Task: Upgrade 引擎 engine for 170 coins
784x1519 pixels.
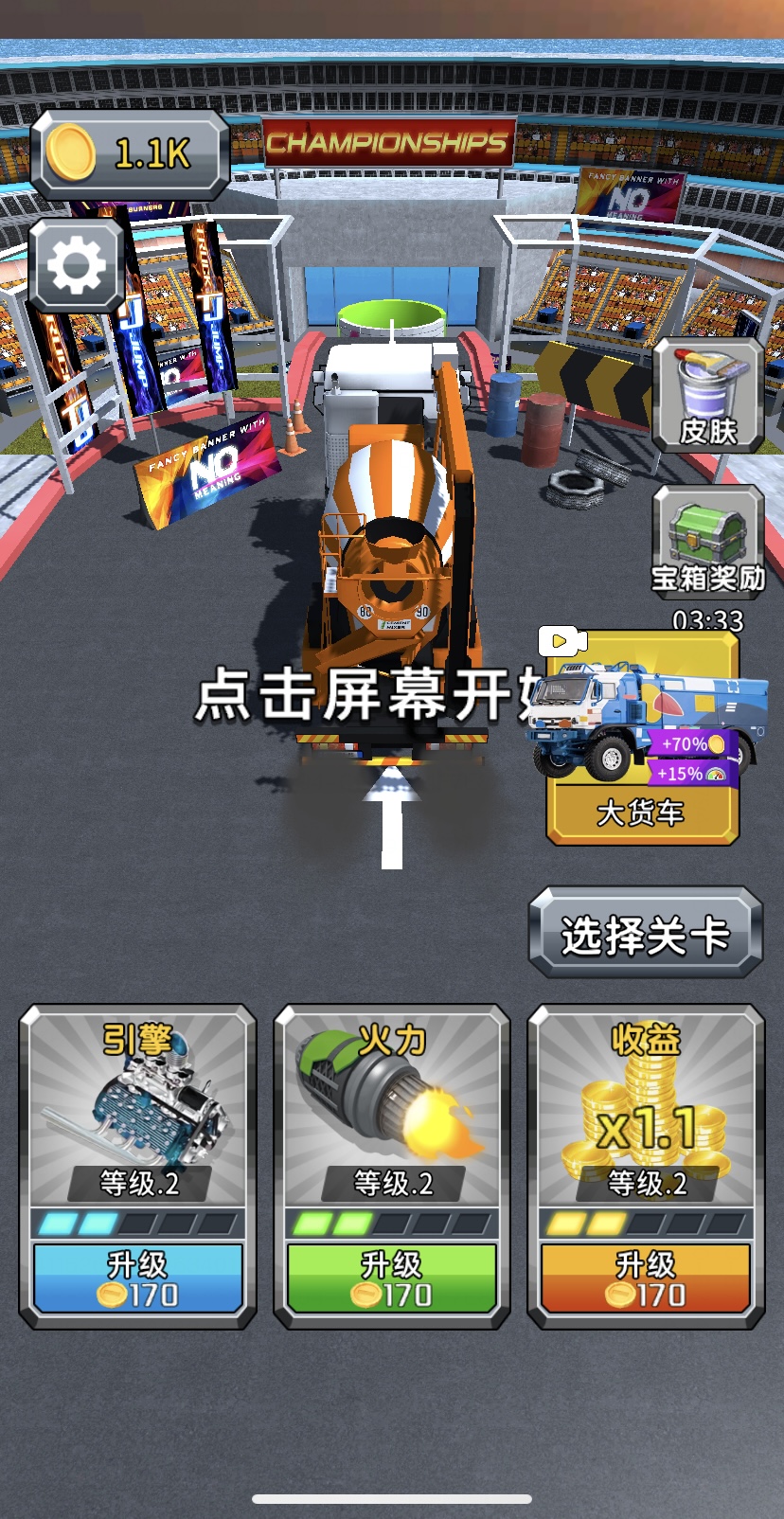Action: [138, 1278]
